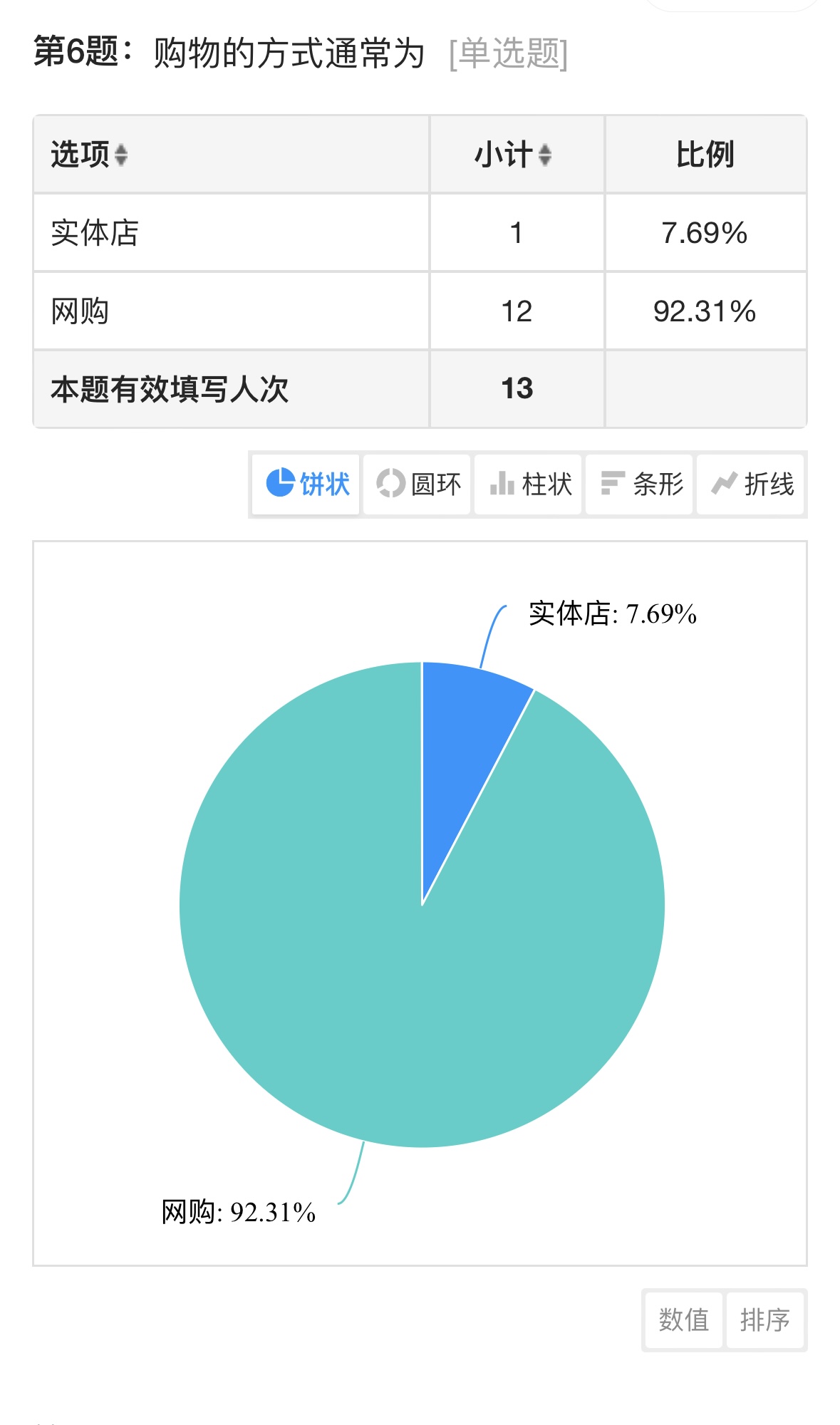
Task: Switch to the 圆环 donut chart
Action: click(418, 484)
